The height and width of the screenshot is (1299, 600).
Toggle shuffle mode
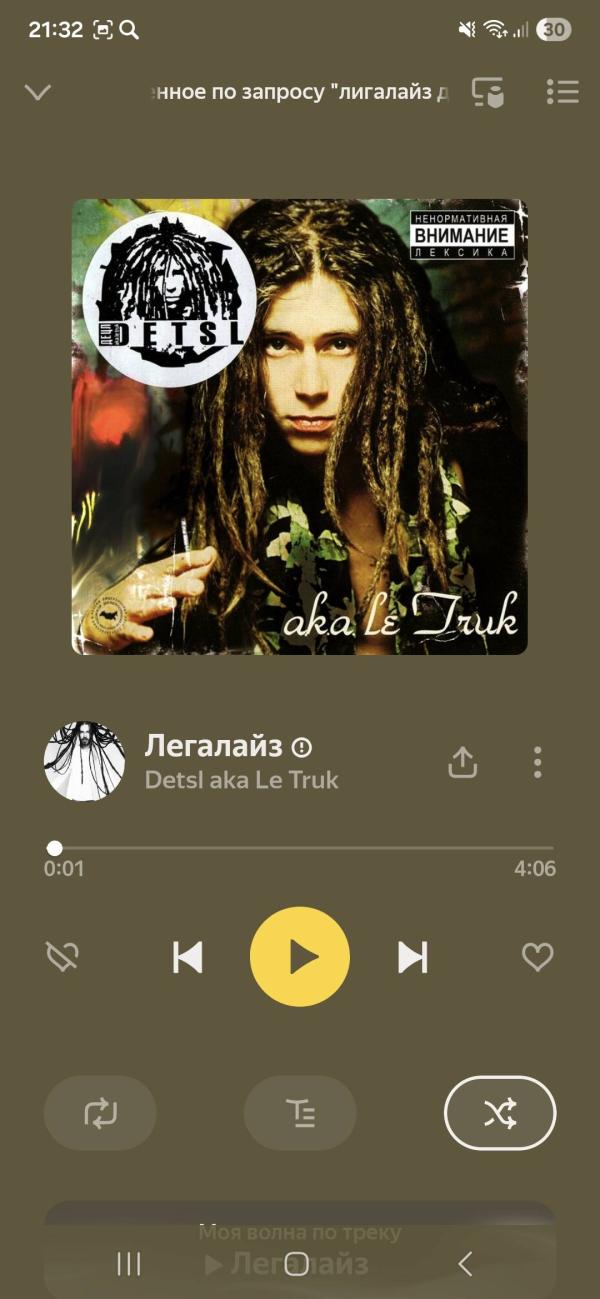click(x=500, y=1113)
